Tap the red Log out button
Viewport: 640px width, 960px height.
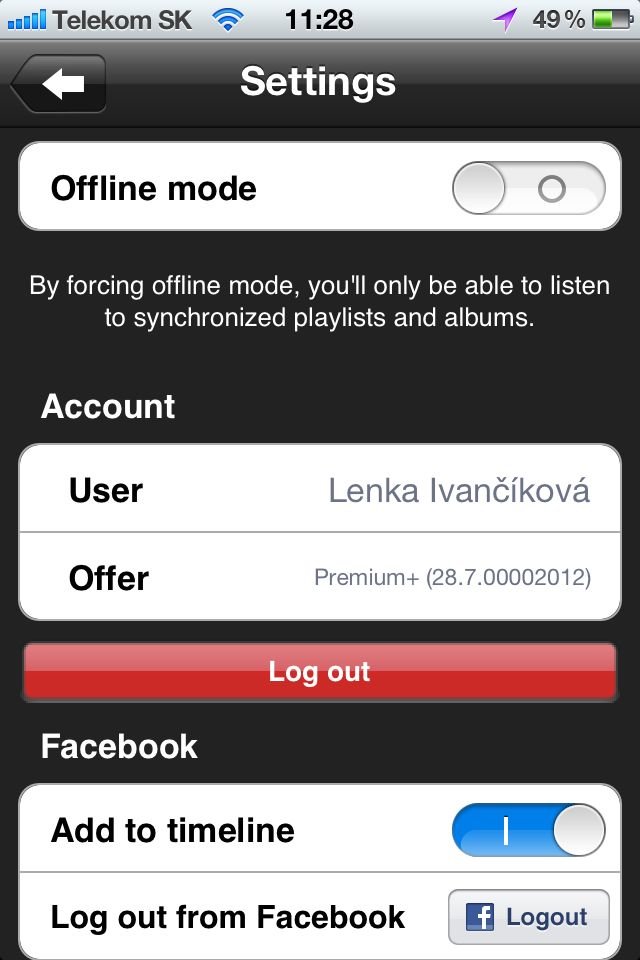point(319,671)
